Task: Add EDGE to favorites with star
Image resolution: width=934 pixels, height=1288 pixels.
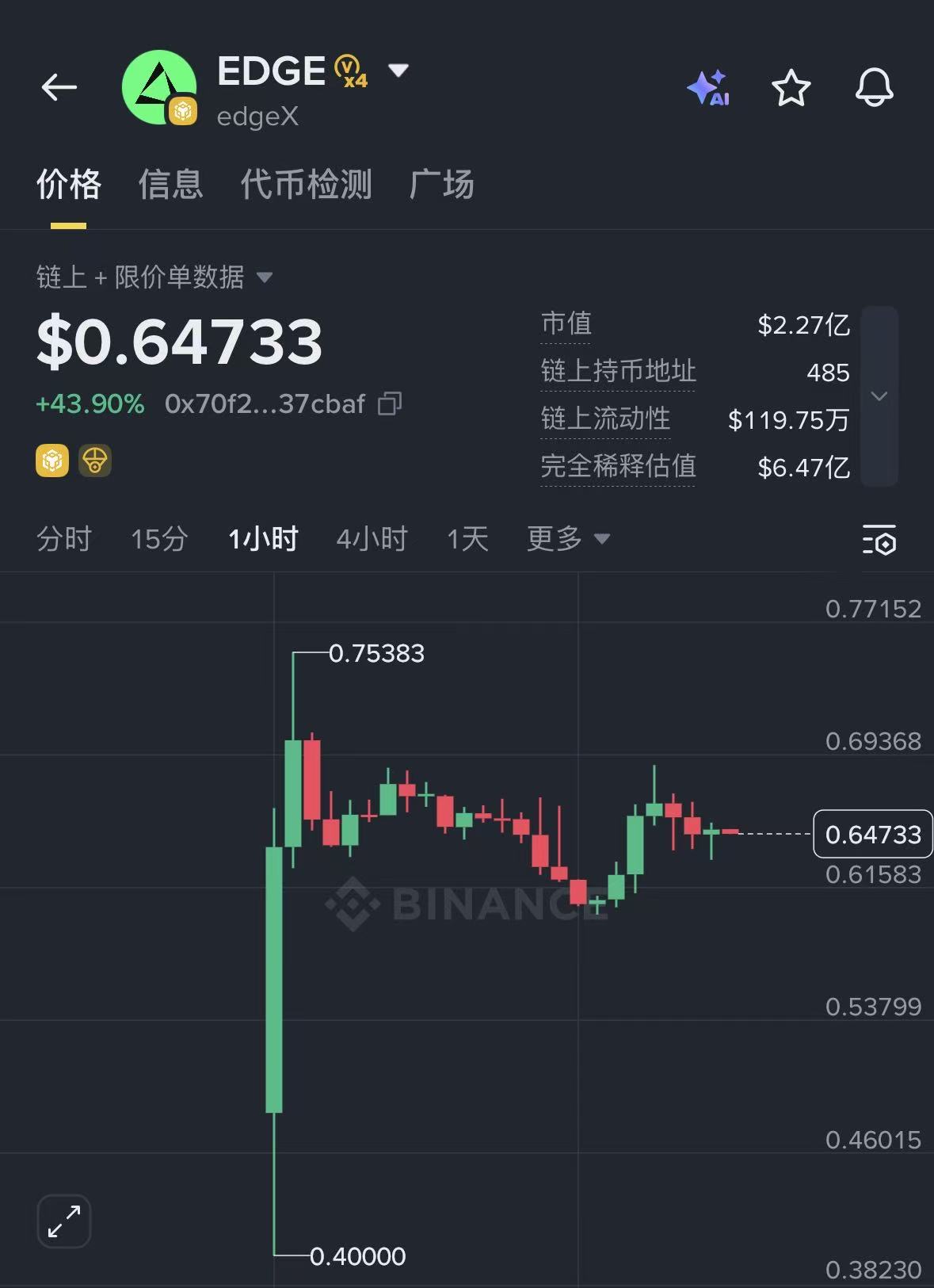Action: coord(791,88)
